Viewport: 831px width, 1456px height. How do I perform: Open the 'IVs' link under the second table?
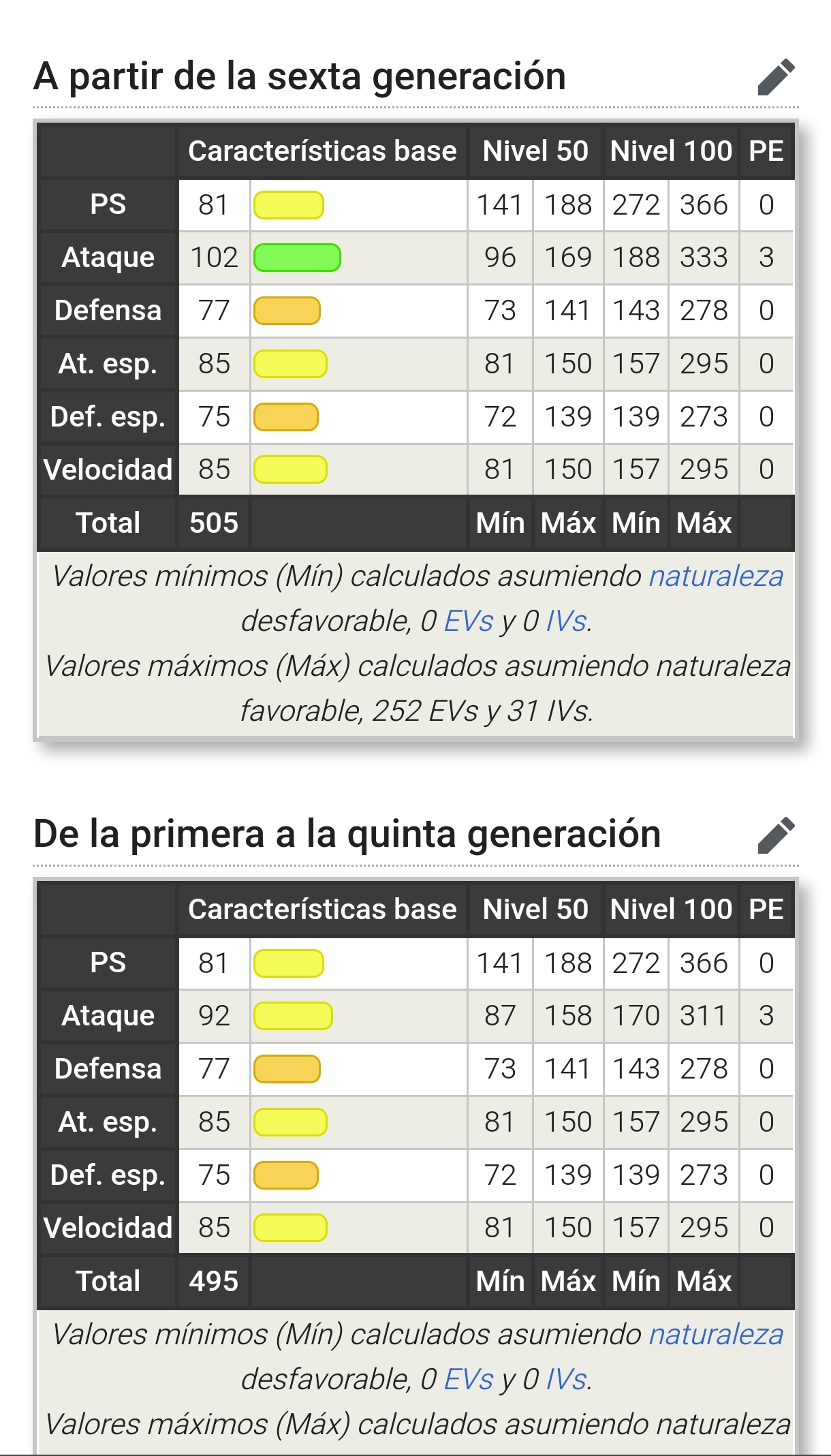[x=566, y=1380]
